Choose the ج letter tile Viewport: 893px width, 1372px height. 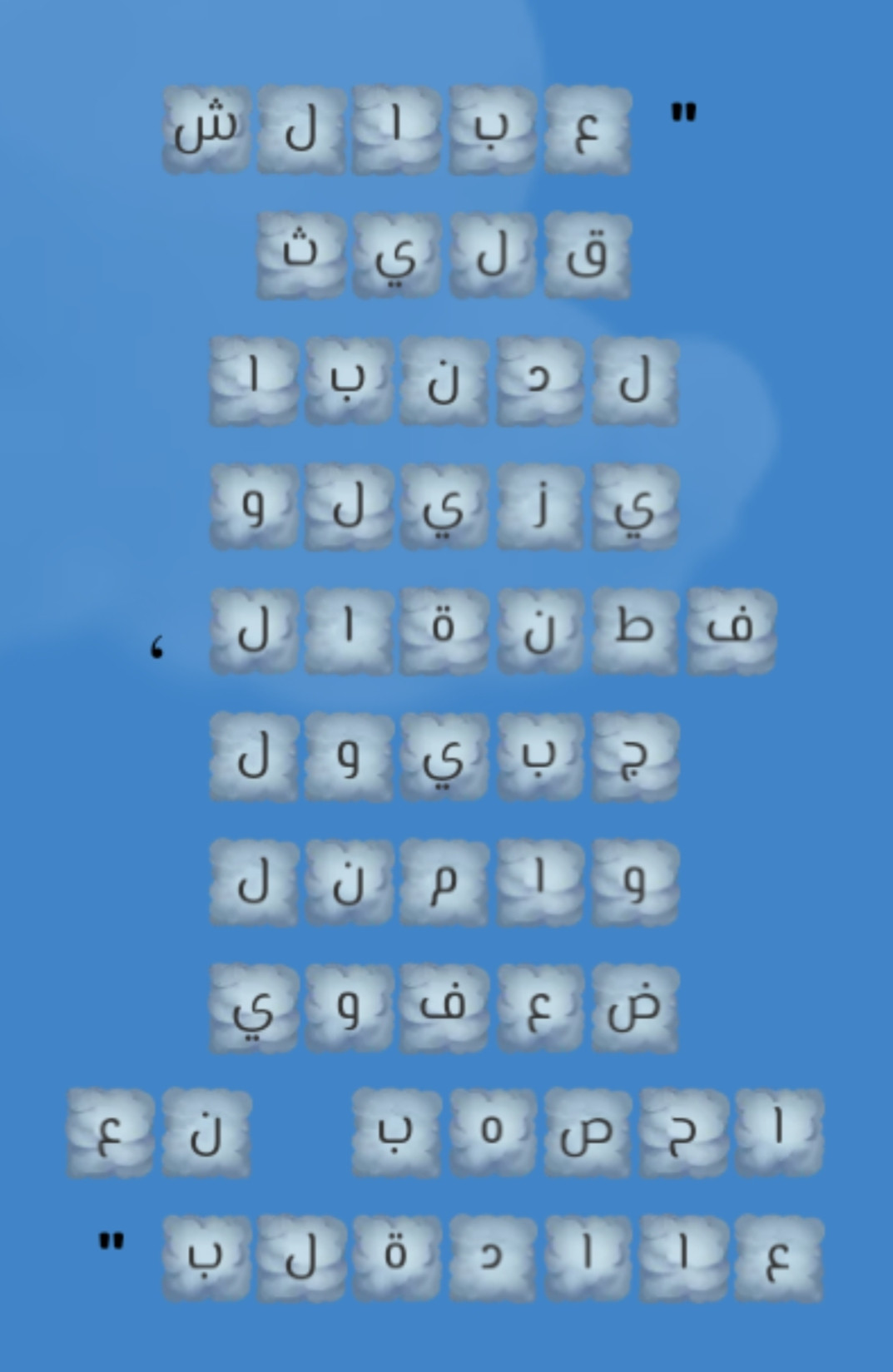coord(635,757)
